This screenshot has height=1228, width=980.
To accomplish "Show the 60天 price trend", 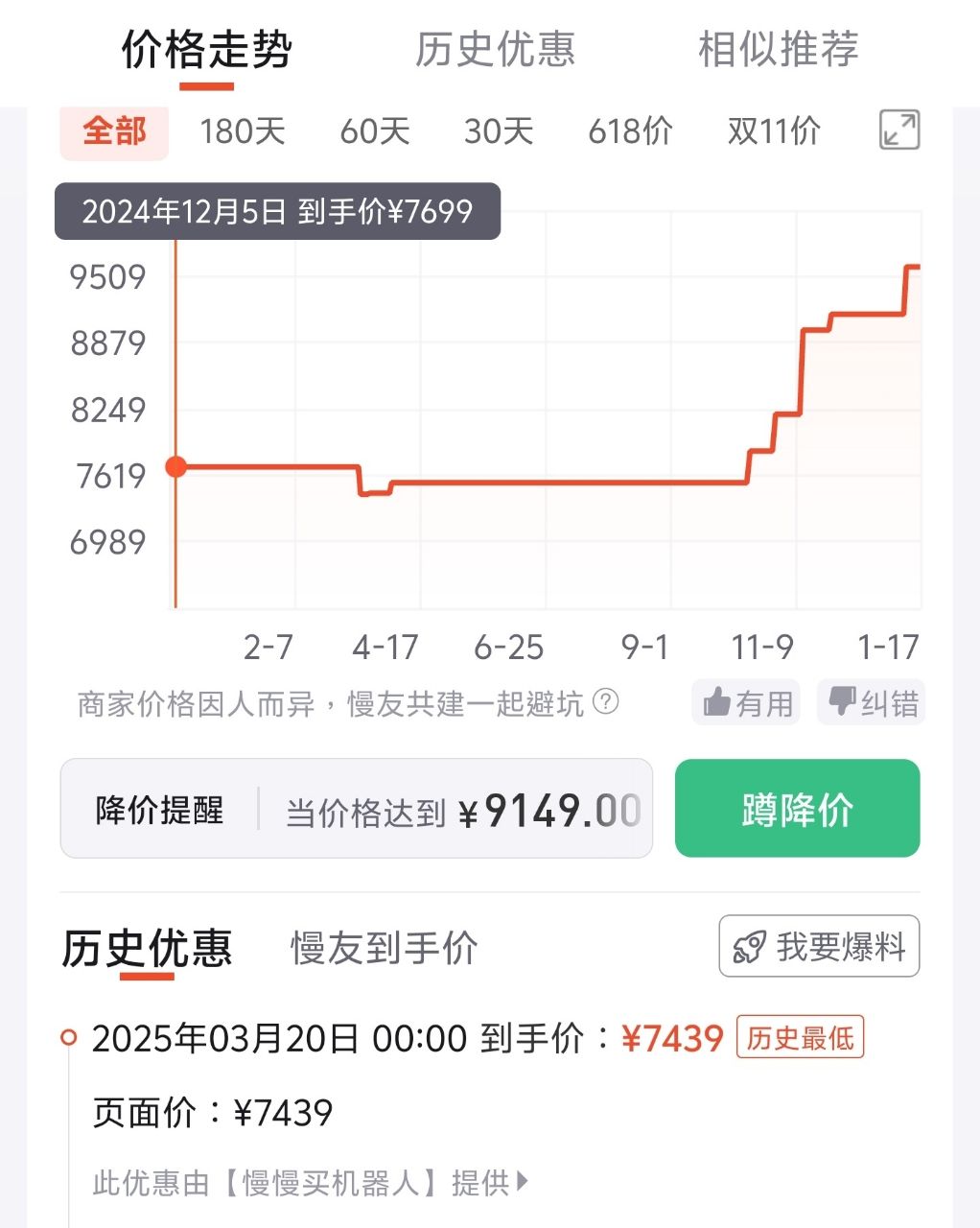I will pos(375,131).
